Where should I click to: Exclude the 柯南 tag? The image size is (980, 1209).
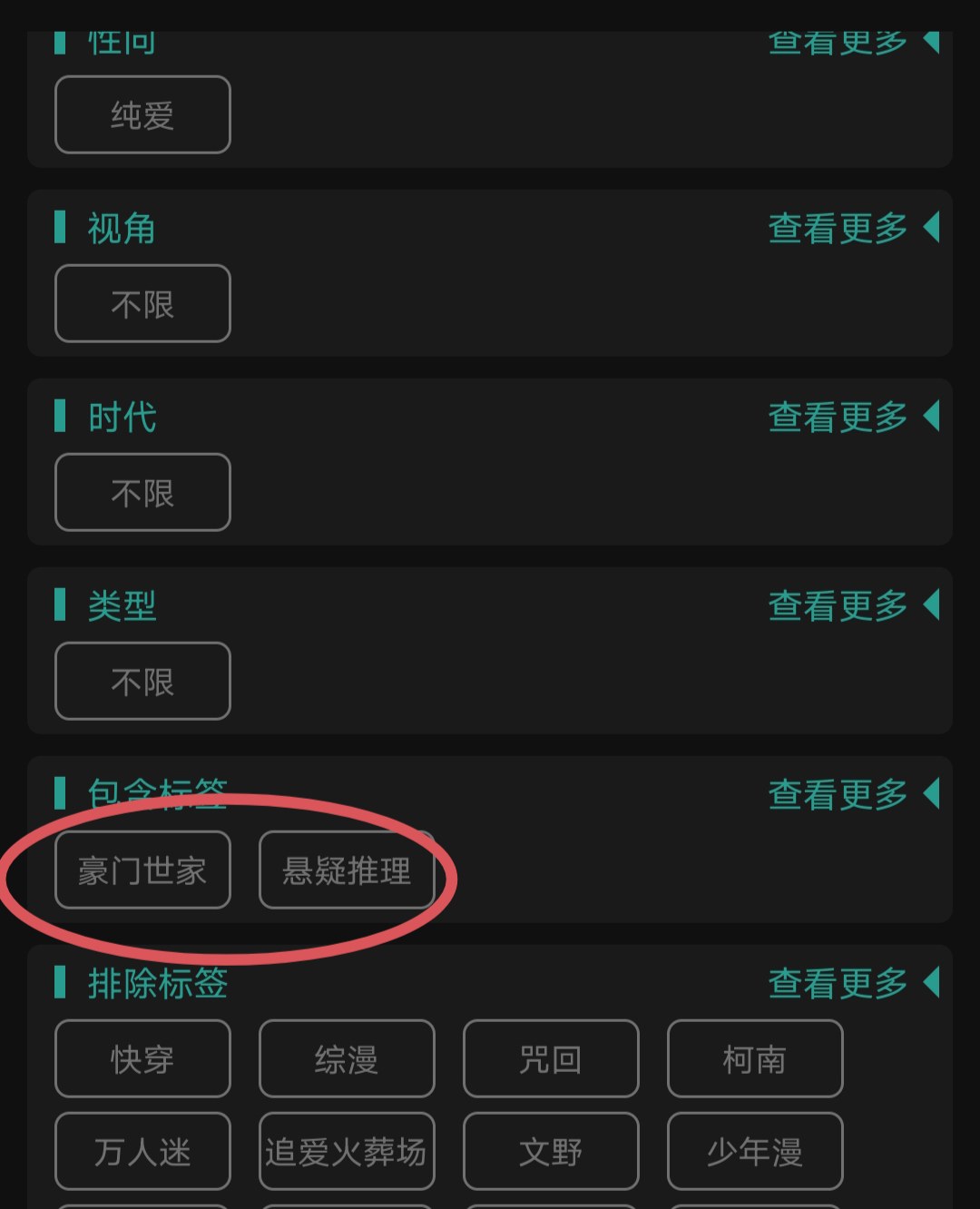755,1059
